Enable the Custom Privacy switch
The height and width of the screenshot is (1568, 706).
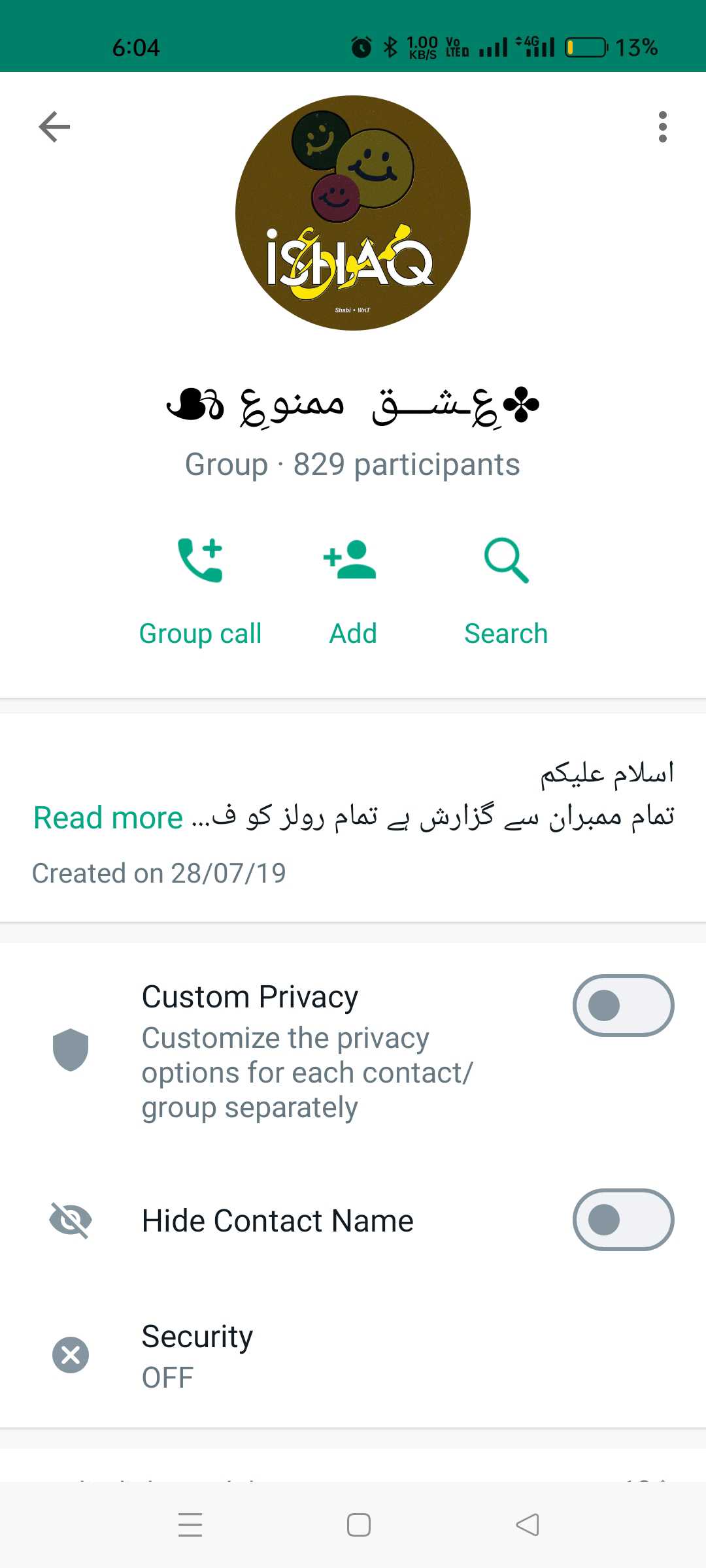(623, 1005)
